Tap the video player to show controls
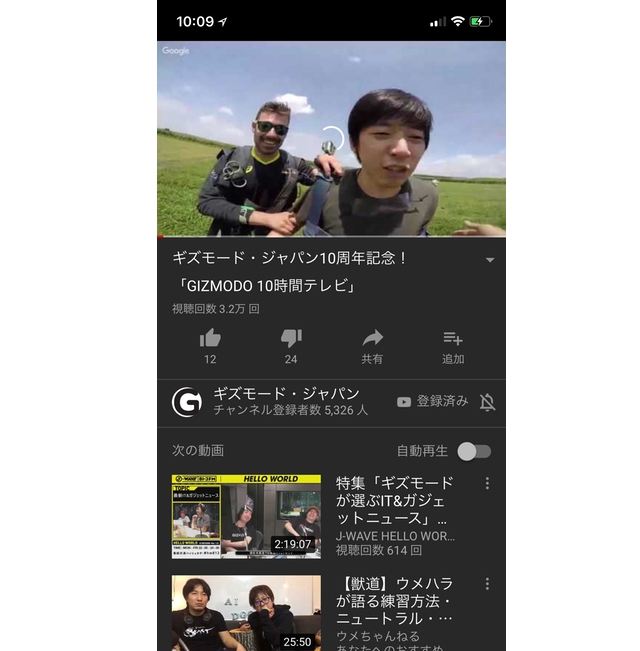 (331, 138)
